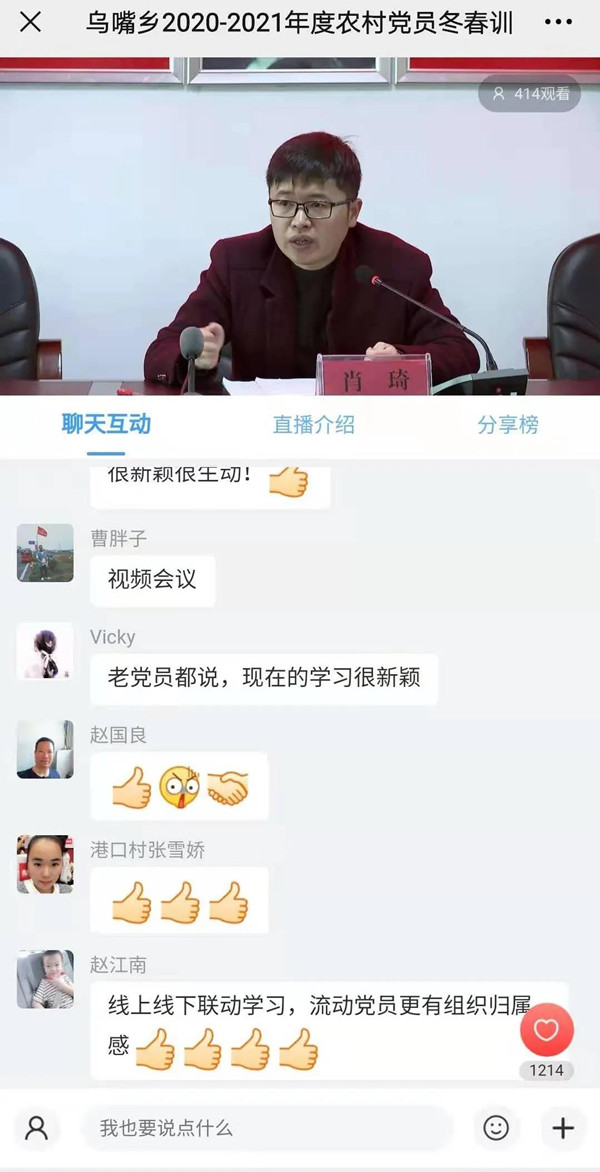600x1172 pixels.
Task: Open the three-dot overflow menu
Action: click(x=558, y=22)
